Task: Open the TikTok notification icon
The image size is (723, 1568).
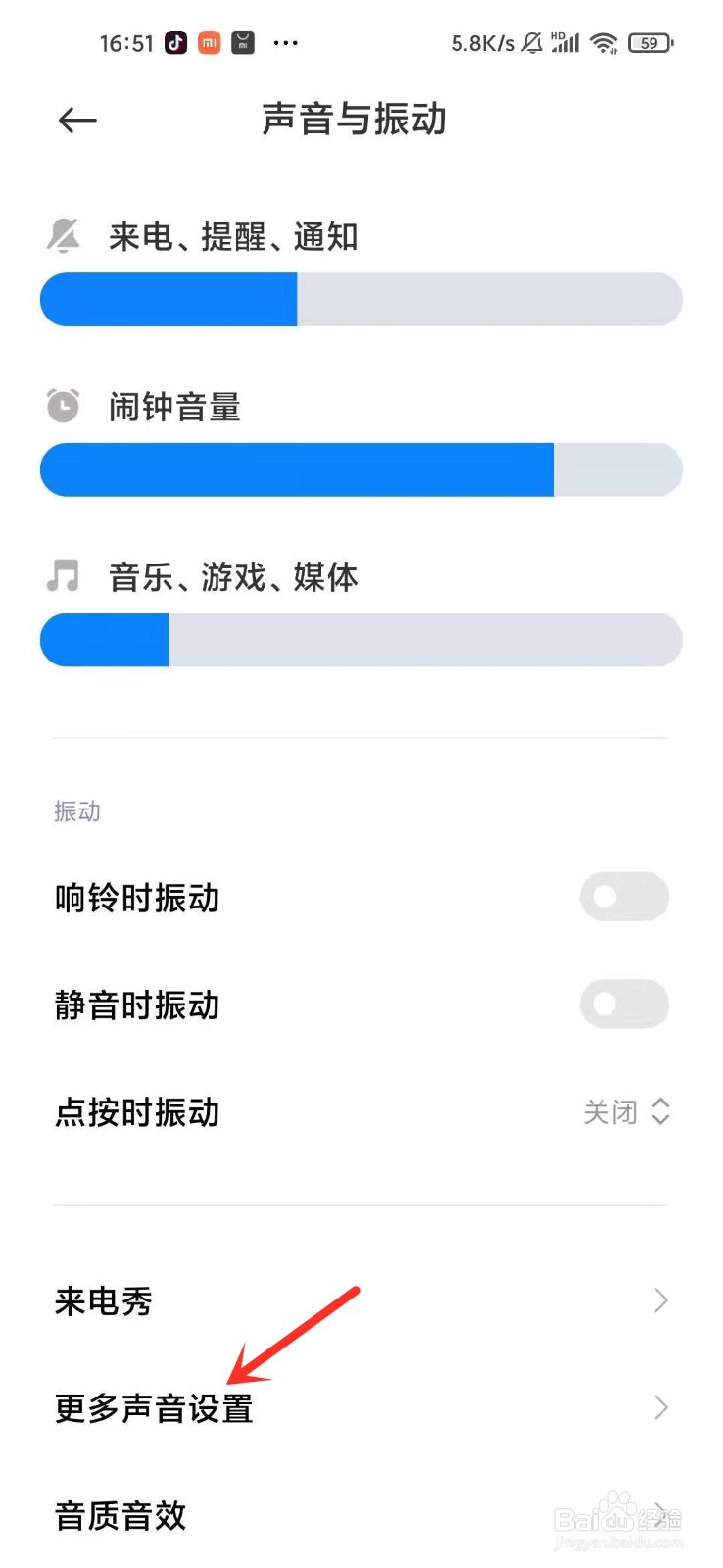Action: coord(175,42)
